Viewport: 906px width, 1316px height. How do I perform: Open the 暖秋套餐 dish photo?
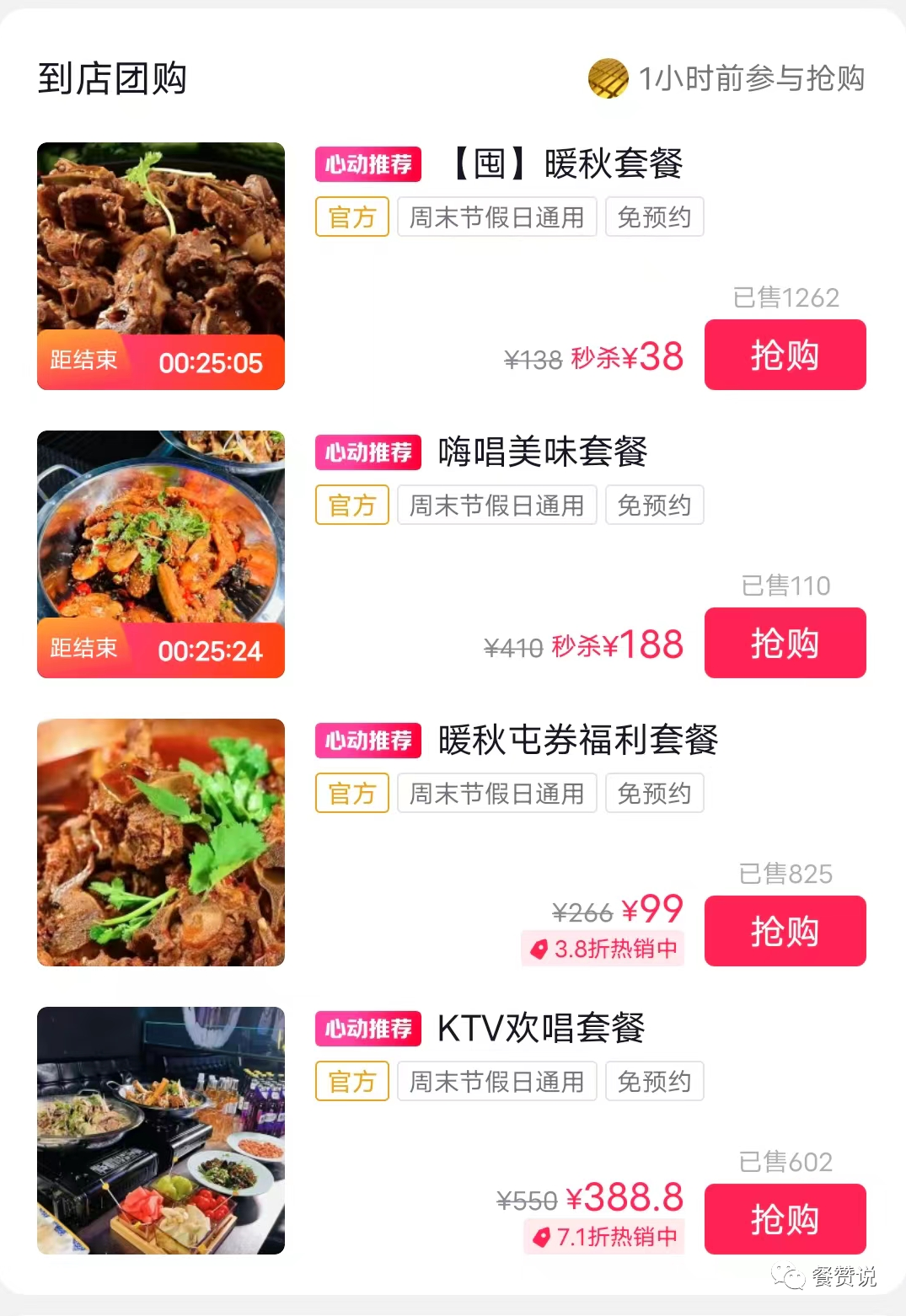pos(161,266)
